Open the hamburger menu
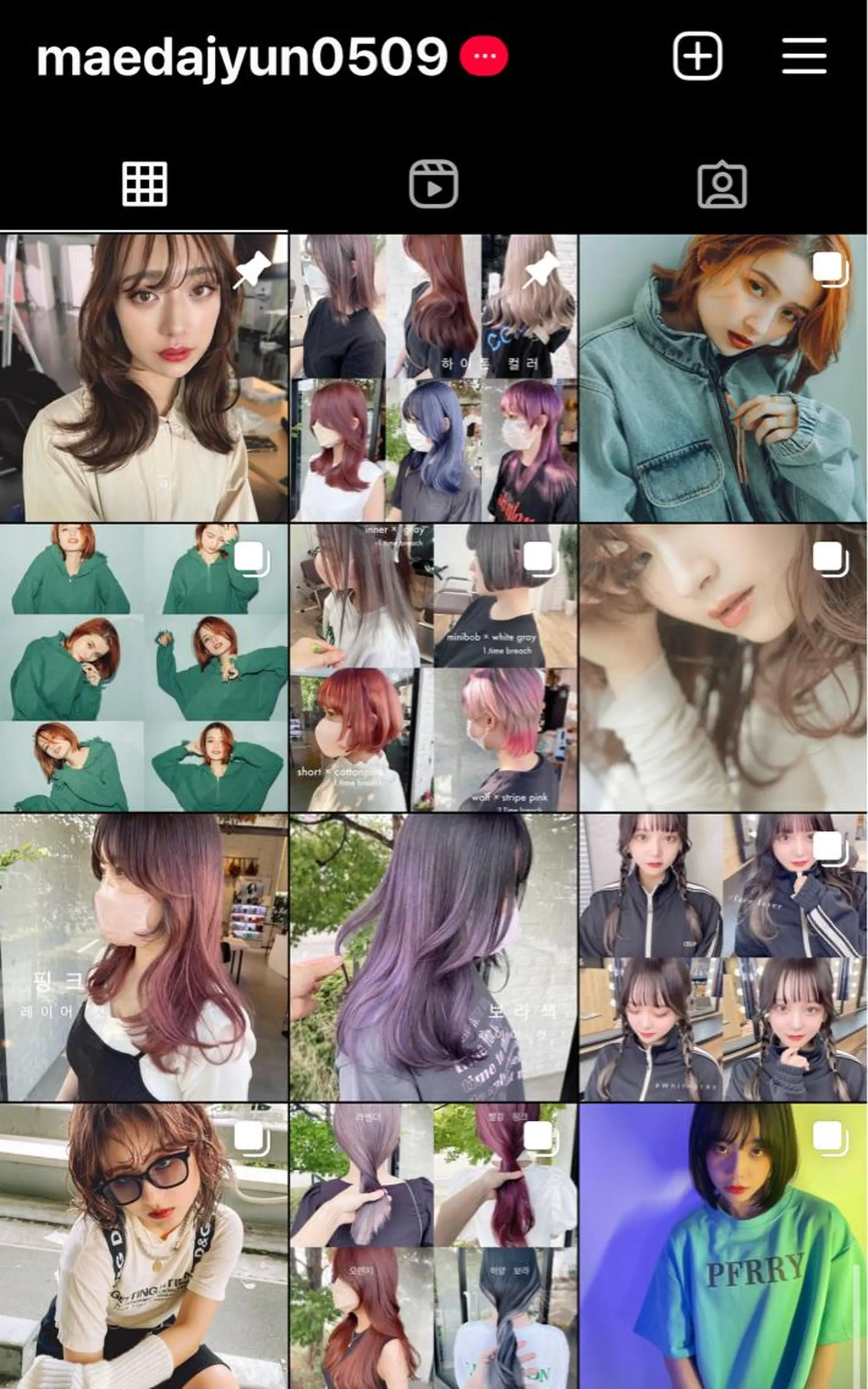 click(x=804, y=56)
